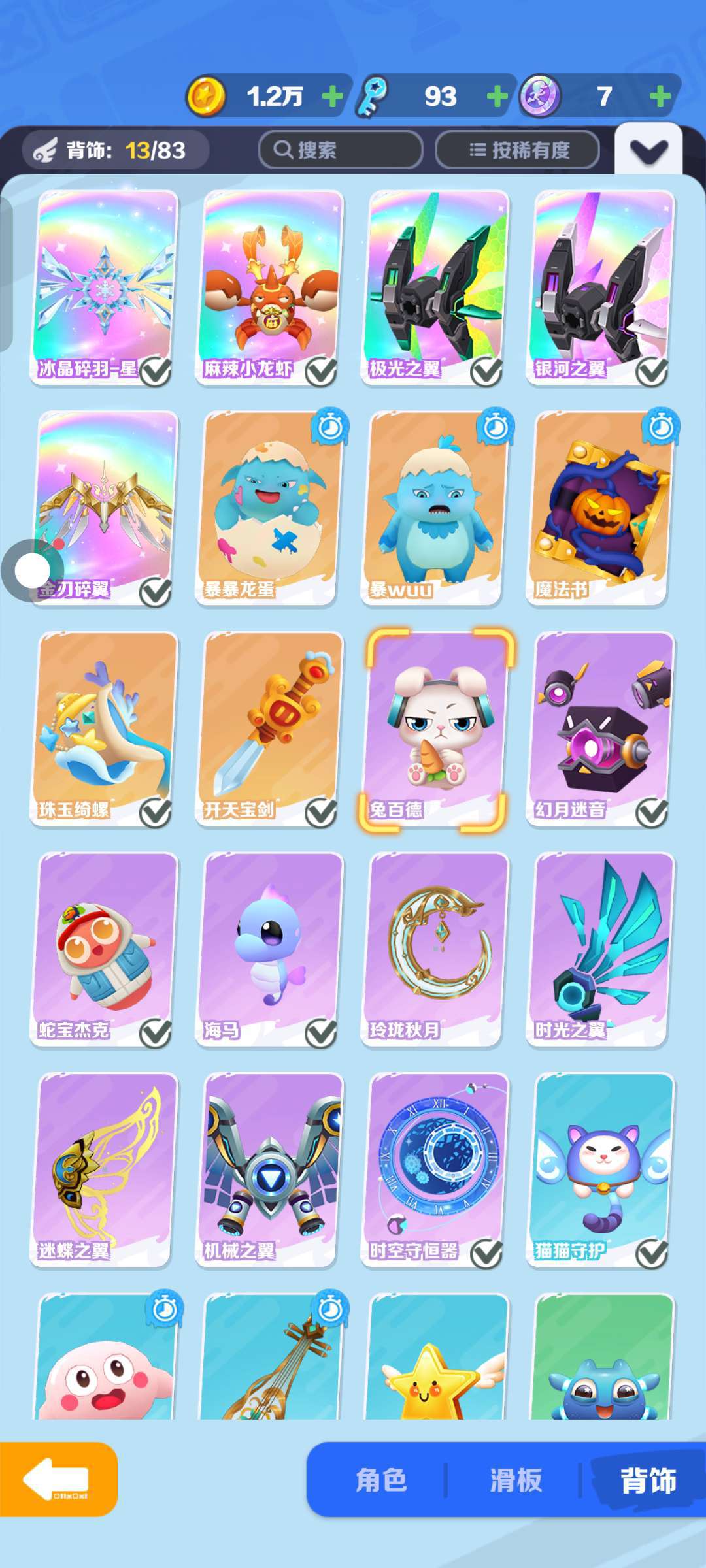Tap the plus next to keys count
Image resolution: width=706 pixels, height=1568 pixels.
tap(497, 97)
